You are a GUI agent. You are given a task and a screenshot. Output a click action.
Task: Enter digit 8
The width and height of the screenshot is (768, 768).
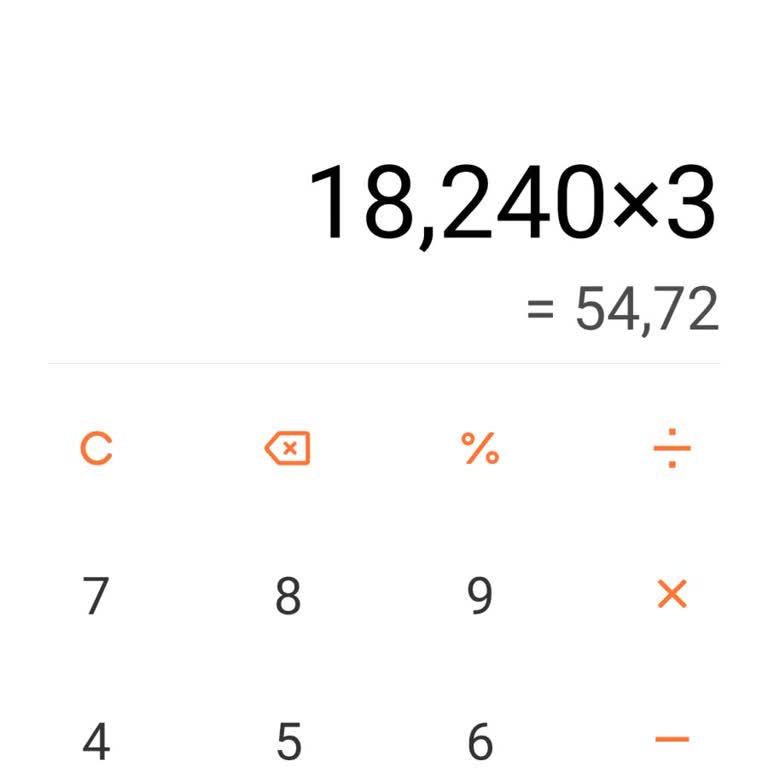pos(288,596)
